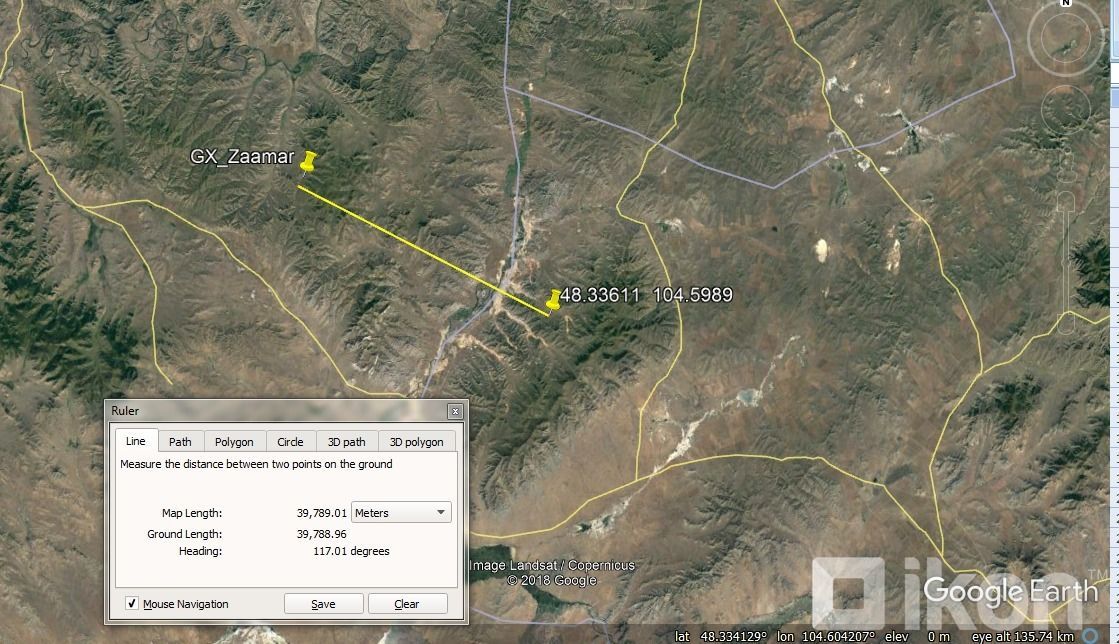This screenshot has width=1119, height=644.
Task: Open the Meters units dropdown
Action: 401,513
